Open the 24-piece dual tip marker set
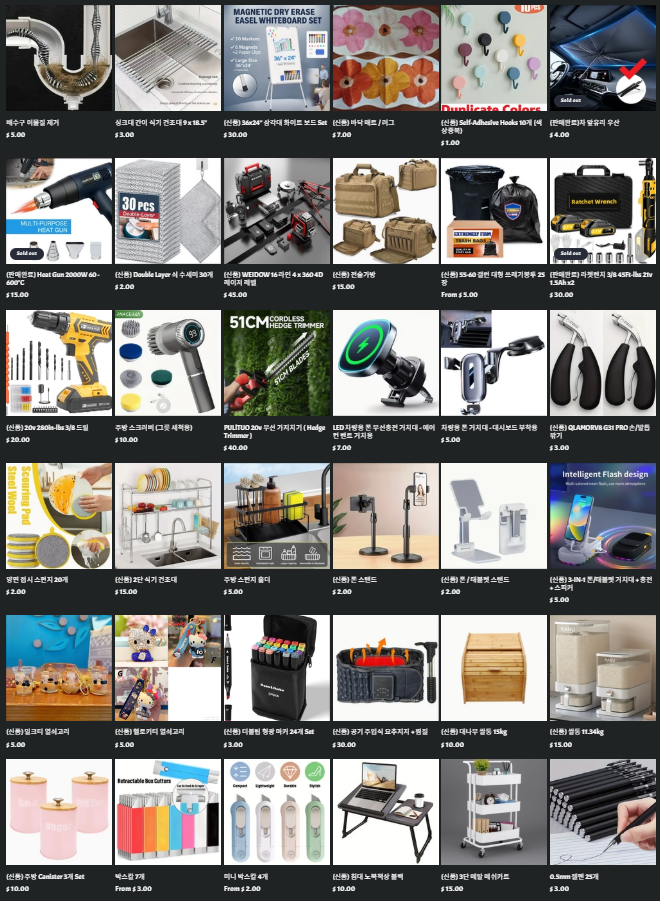The height and width of the screenshot is (901, 660). click(276, 667)
